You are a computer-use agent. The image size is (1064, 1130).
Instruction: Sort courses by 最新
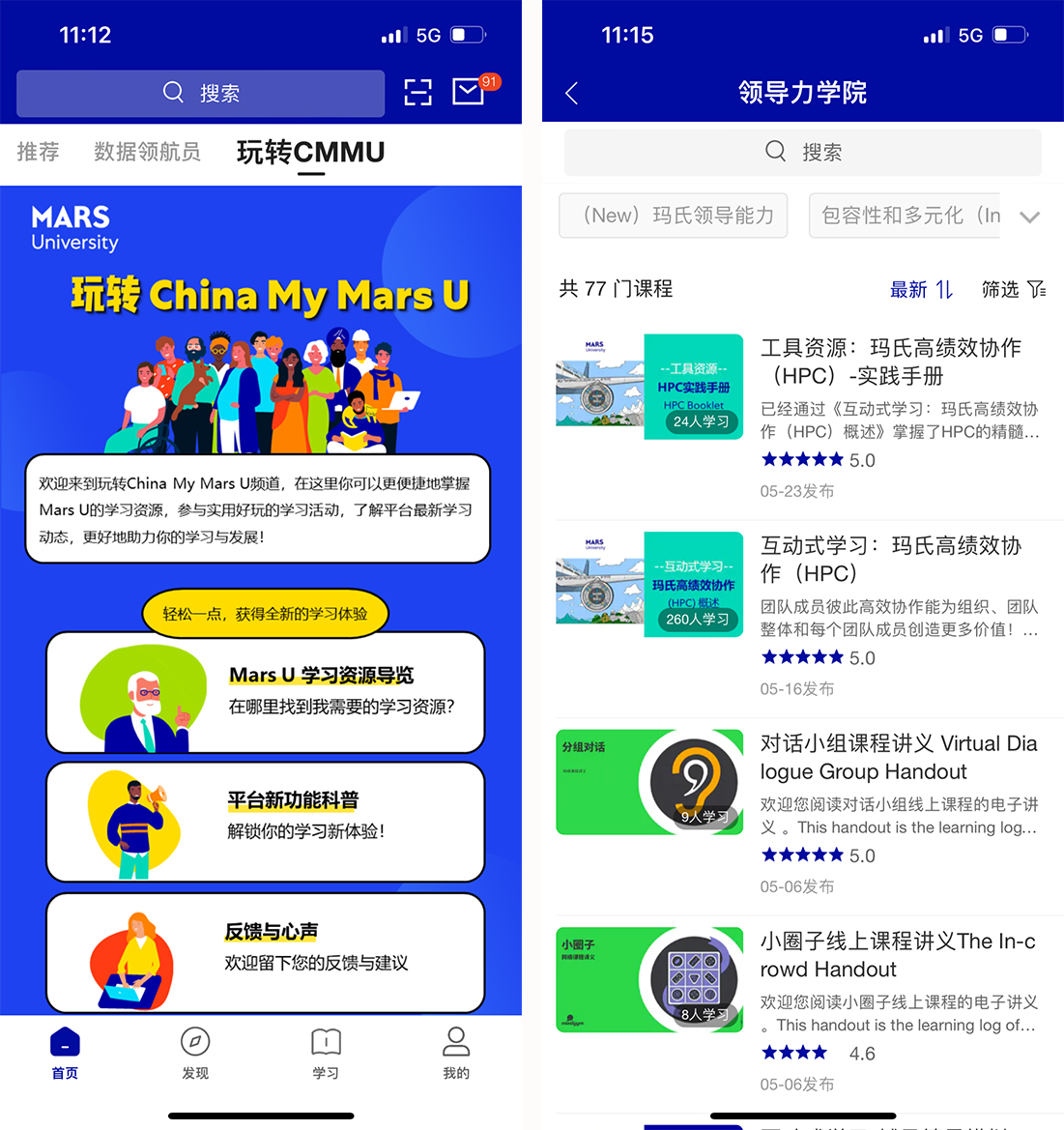pos(920,289)
